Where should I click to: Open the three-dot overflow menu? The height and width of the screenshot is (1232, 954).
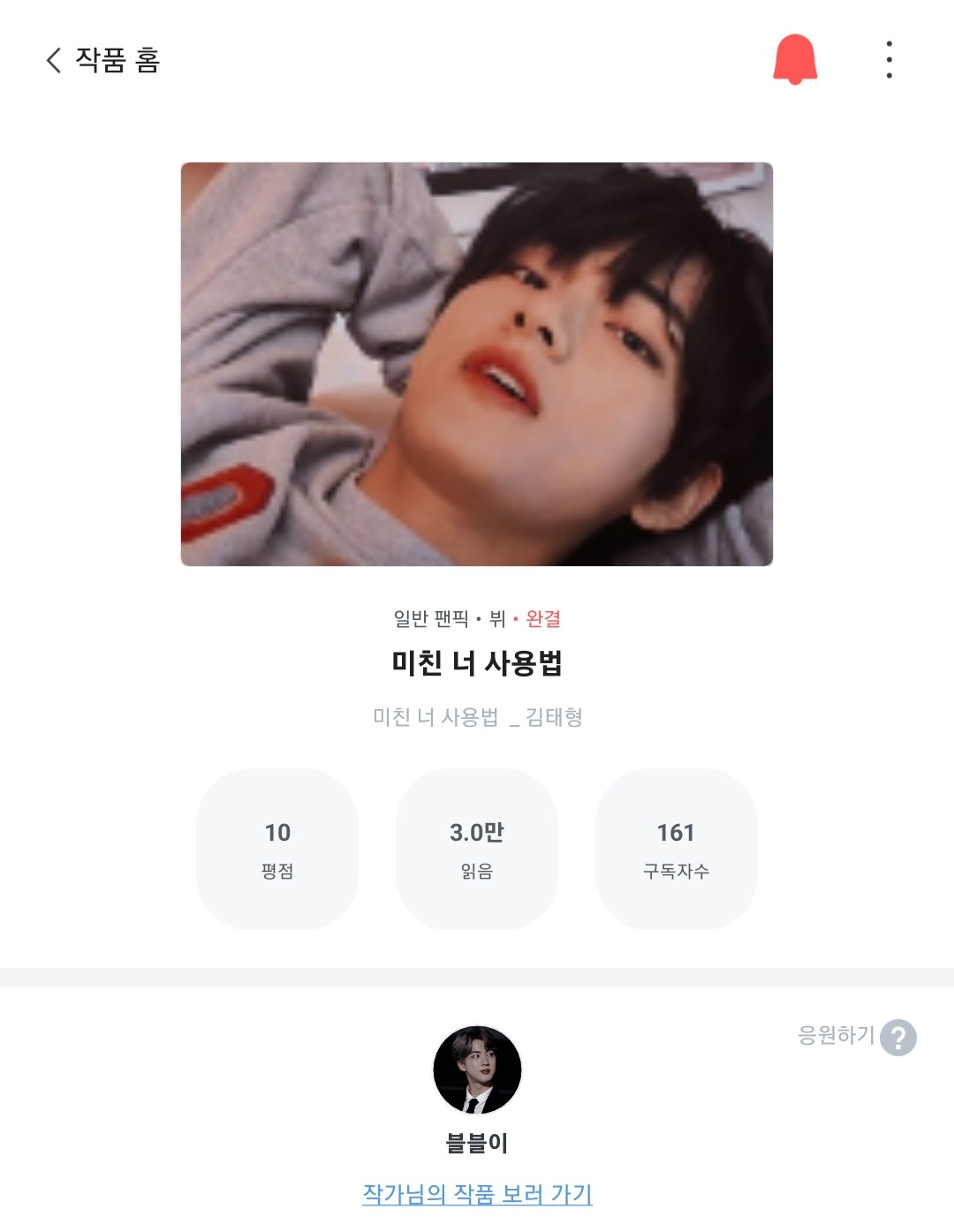[x=889, y=59]
